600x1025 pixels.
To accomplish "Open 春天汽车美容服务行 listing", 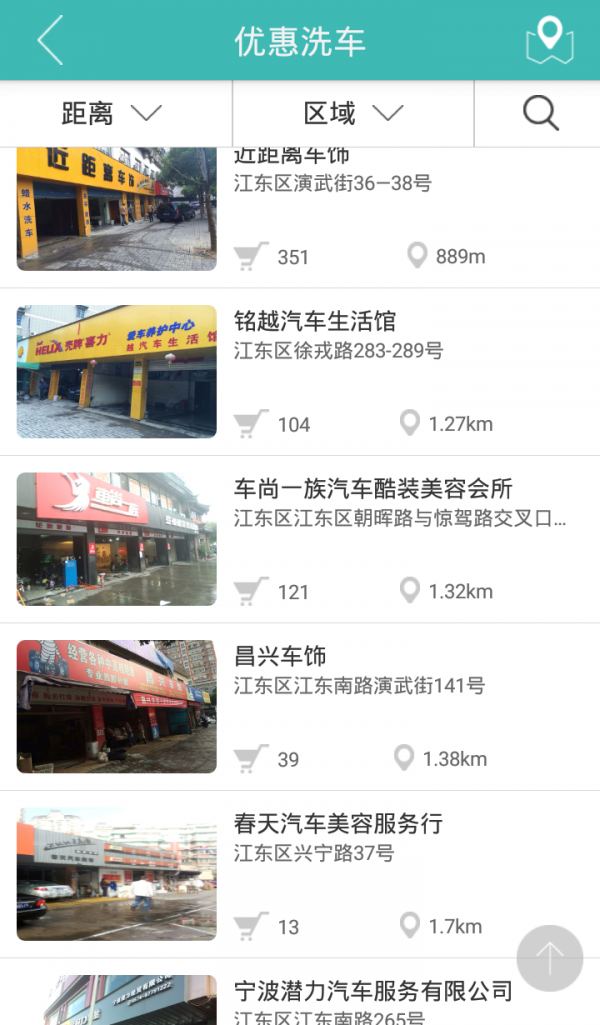I will (300, 875).
